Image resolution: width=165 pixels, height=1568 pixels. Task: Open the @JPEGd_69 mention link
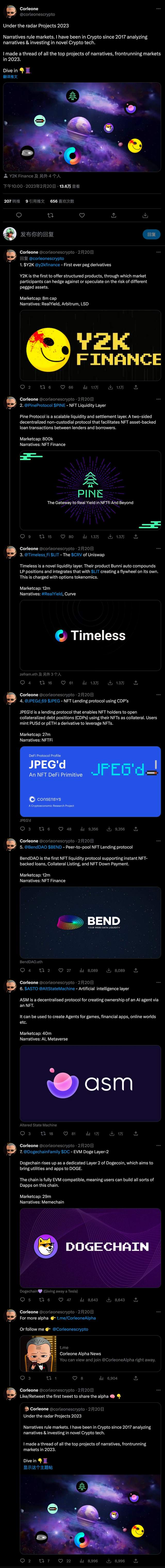tap(35, 701)
